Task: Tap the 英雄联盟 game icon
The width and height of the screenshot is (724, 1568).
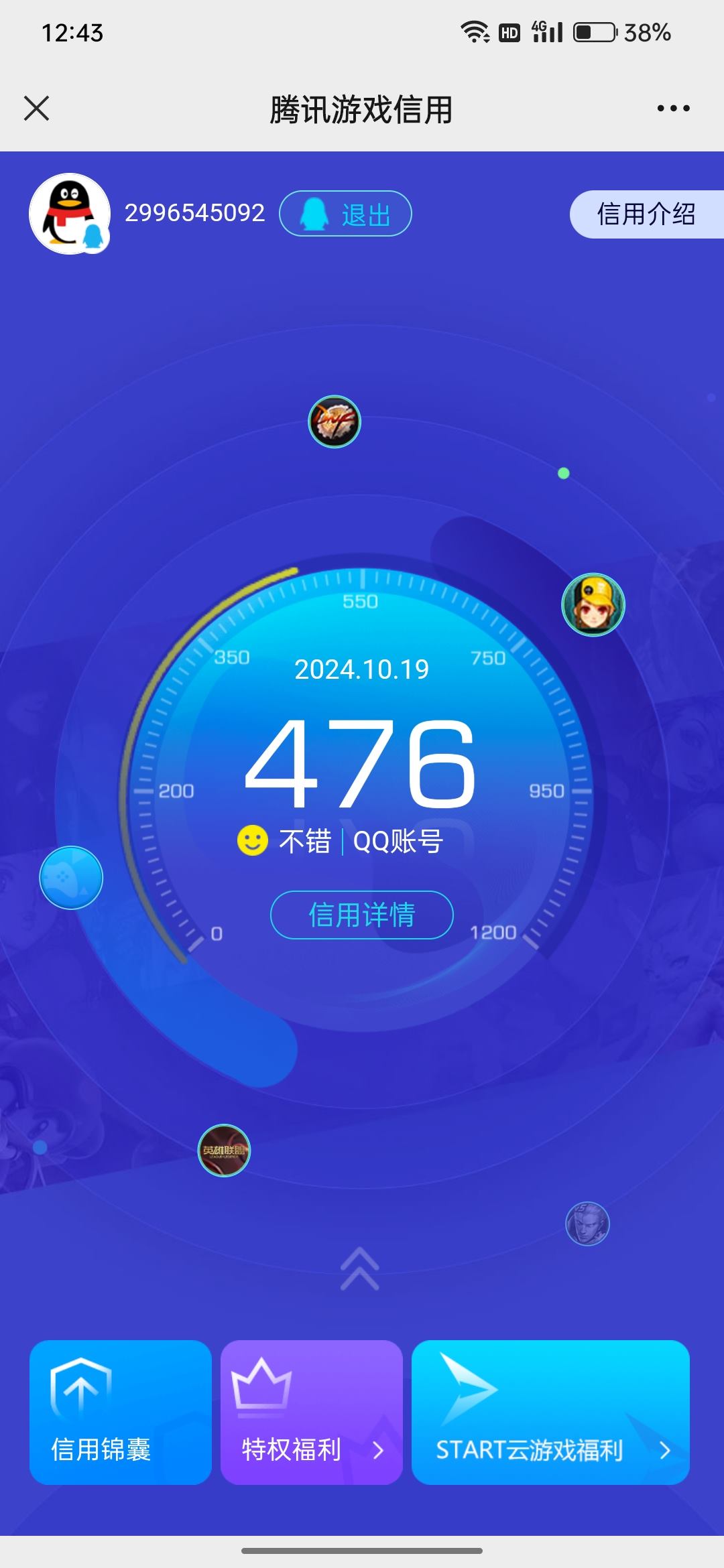Action: [224, 1151]
